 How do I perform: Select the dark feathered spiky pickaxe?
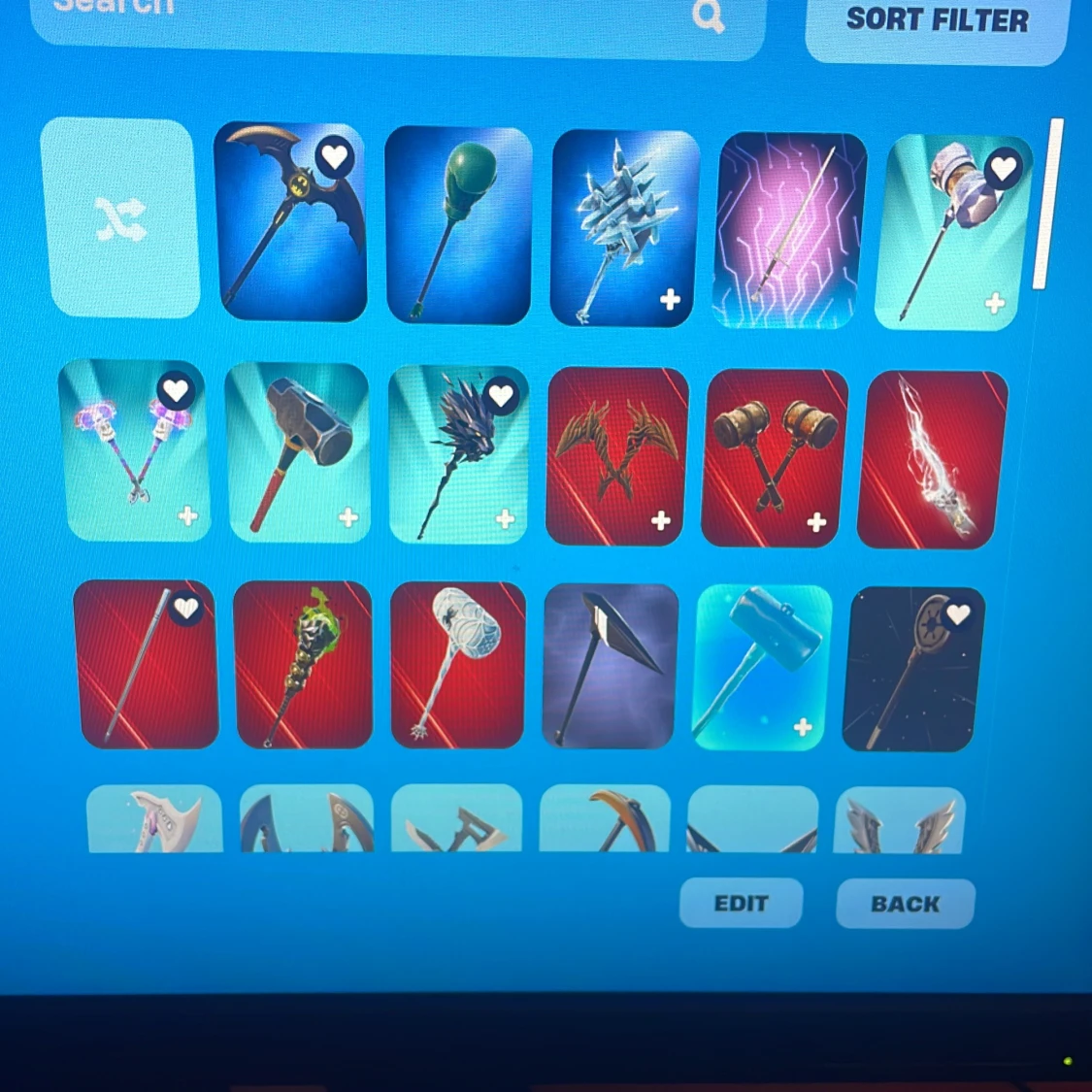click(x=459, y=455)
